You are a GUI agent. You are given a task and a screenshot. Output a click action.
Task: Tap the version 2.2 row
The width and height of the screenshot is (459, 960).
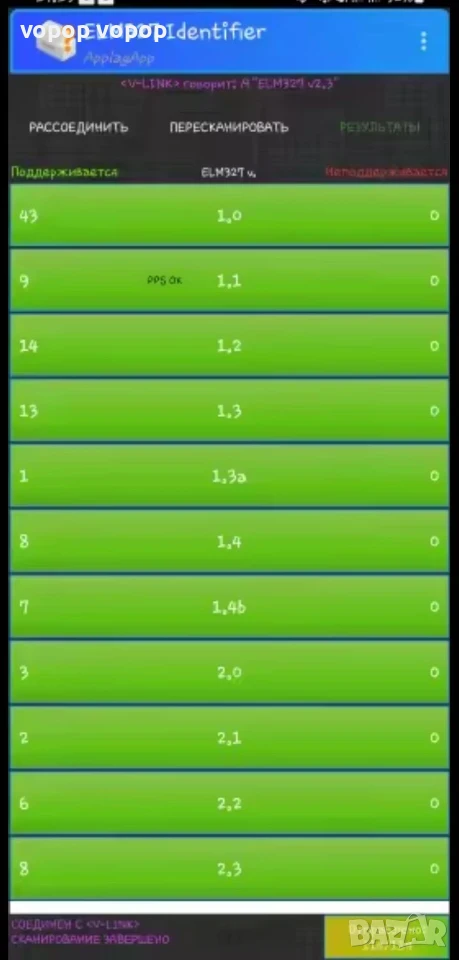(230, 803)
